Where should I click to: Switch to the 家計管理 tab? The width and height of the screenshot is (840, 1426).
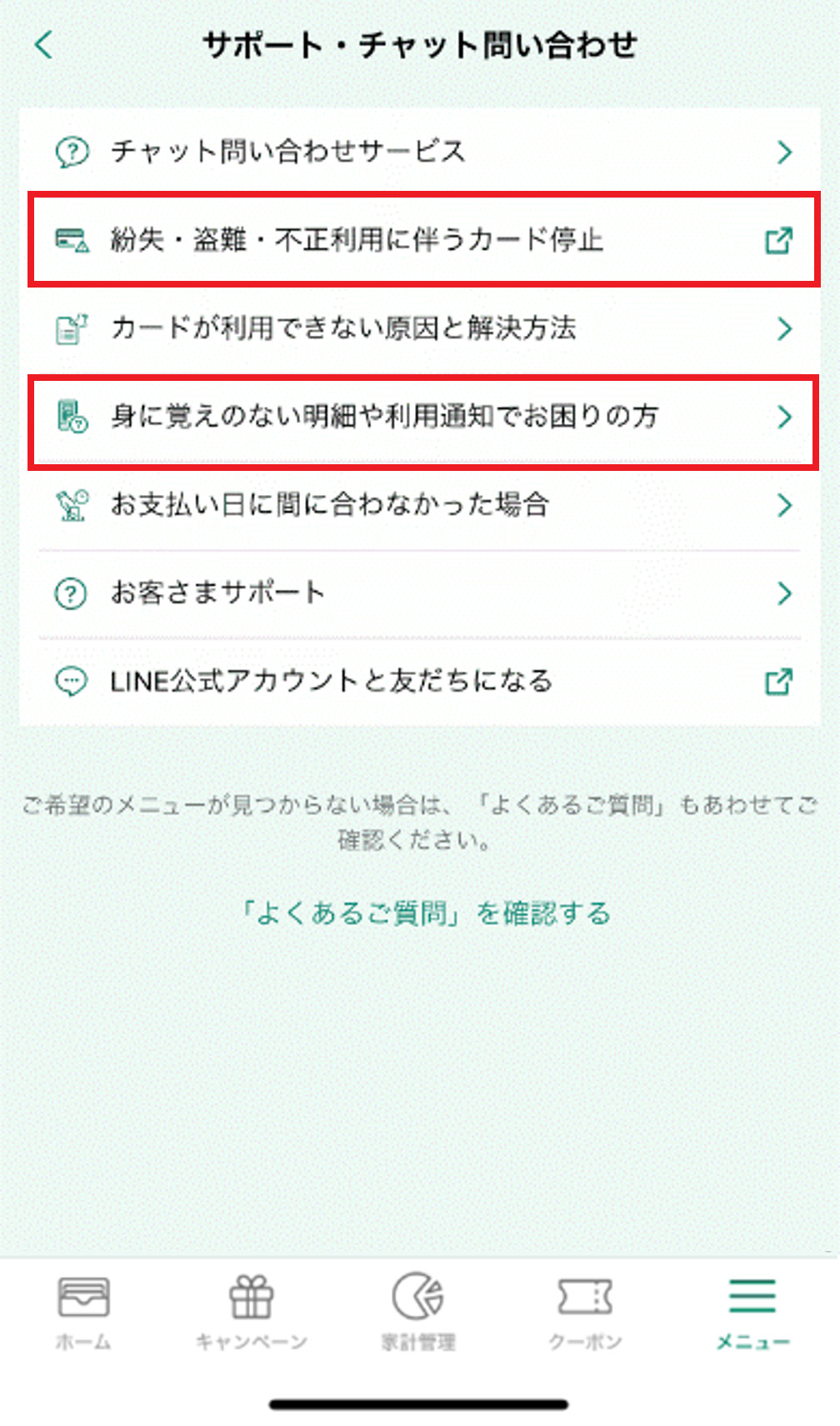(418, 1308)
